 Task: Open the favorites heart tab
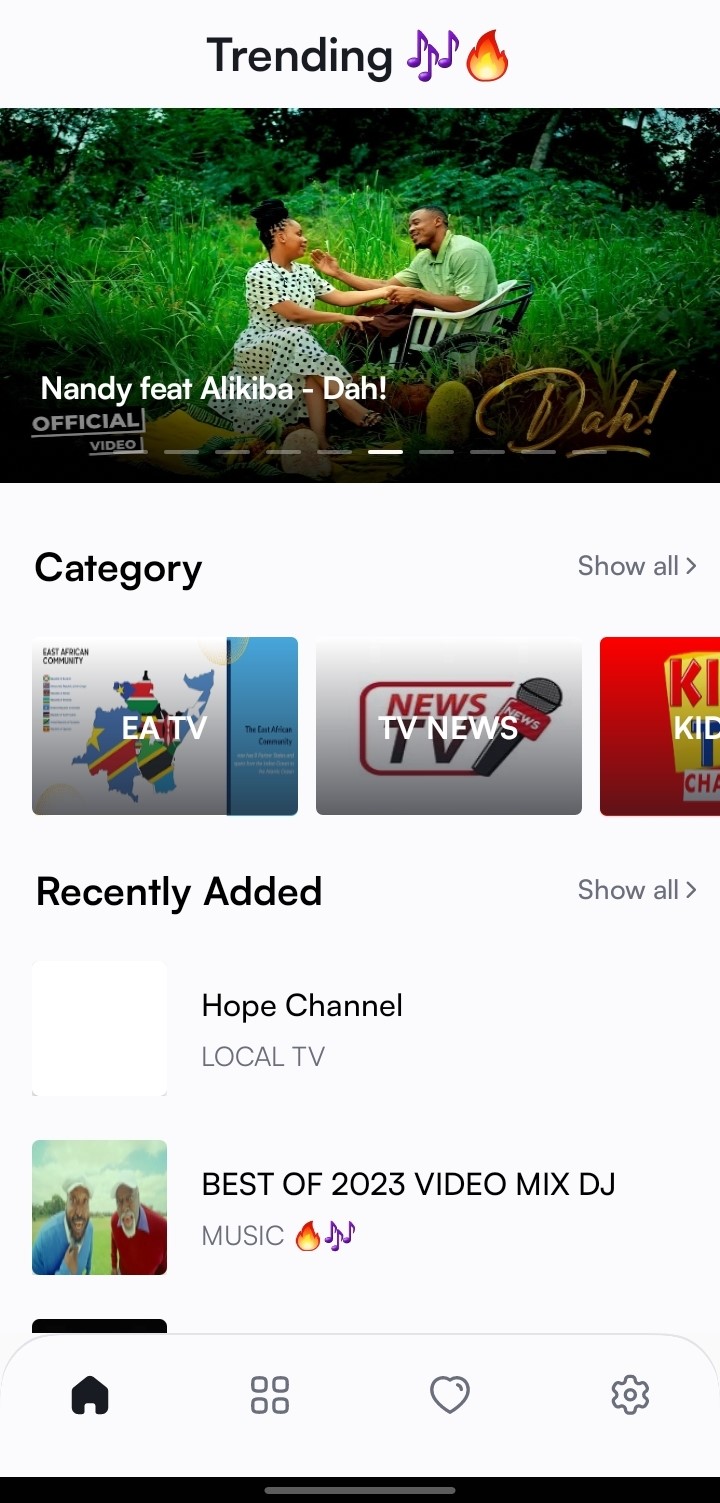(450, 1394)
